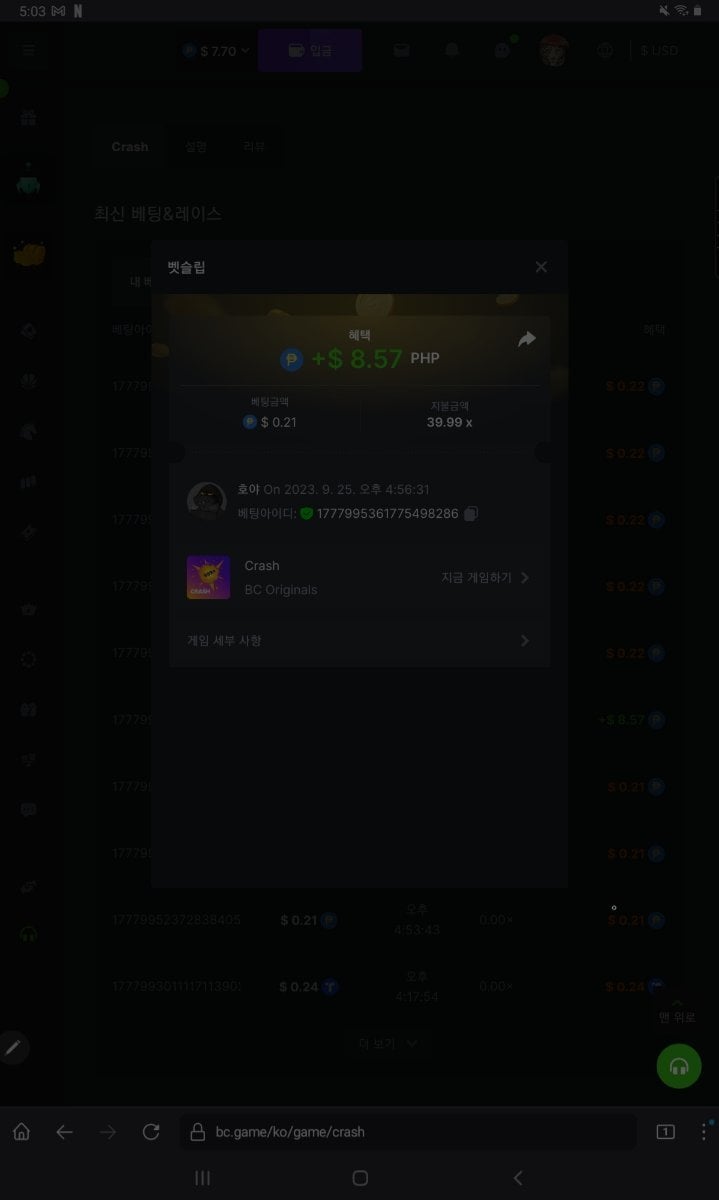The height and width of the screenshot is (1200, 719).
Task: Tap the system back button
Action: coord(517,1178)
